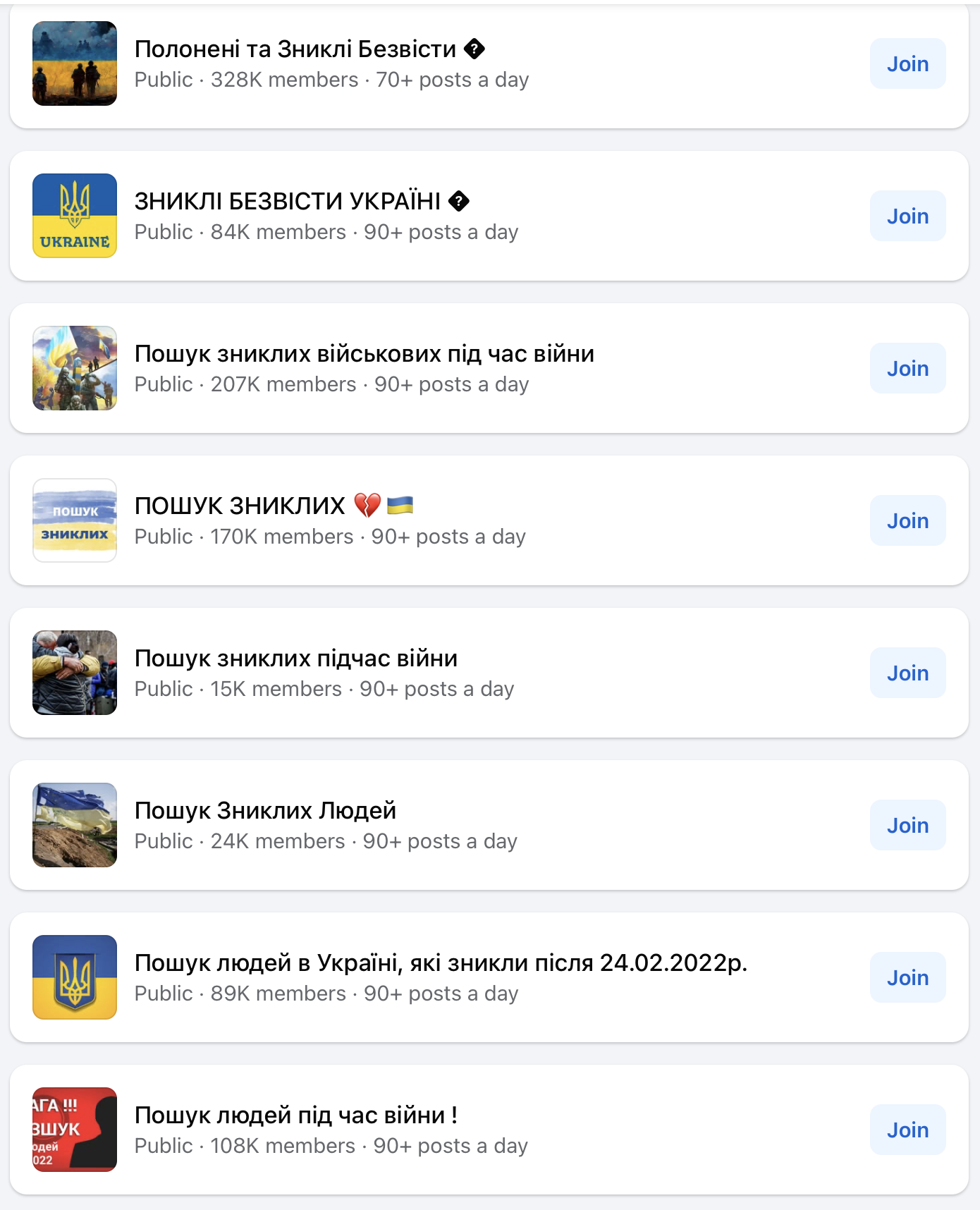This screenshot has width=980, height=1210.
Task: Join Пошук людей під час війни ! group
Action: tap(907, 1130)
